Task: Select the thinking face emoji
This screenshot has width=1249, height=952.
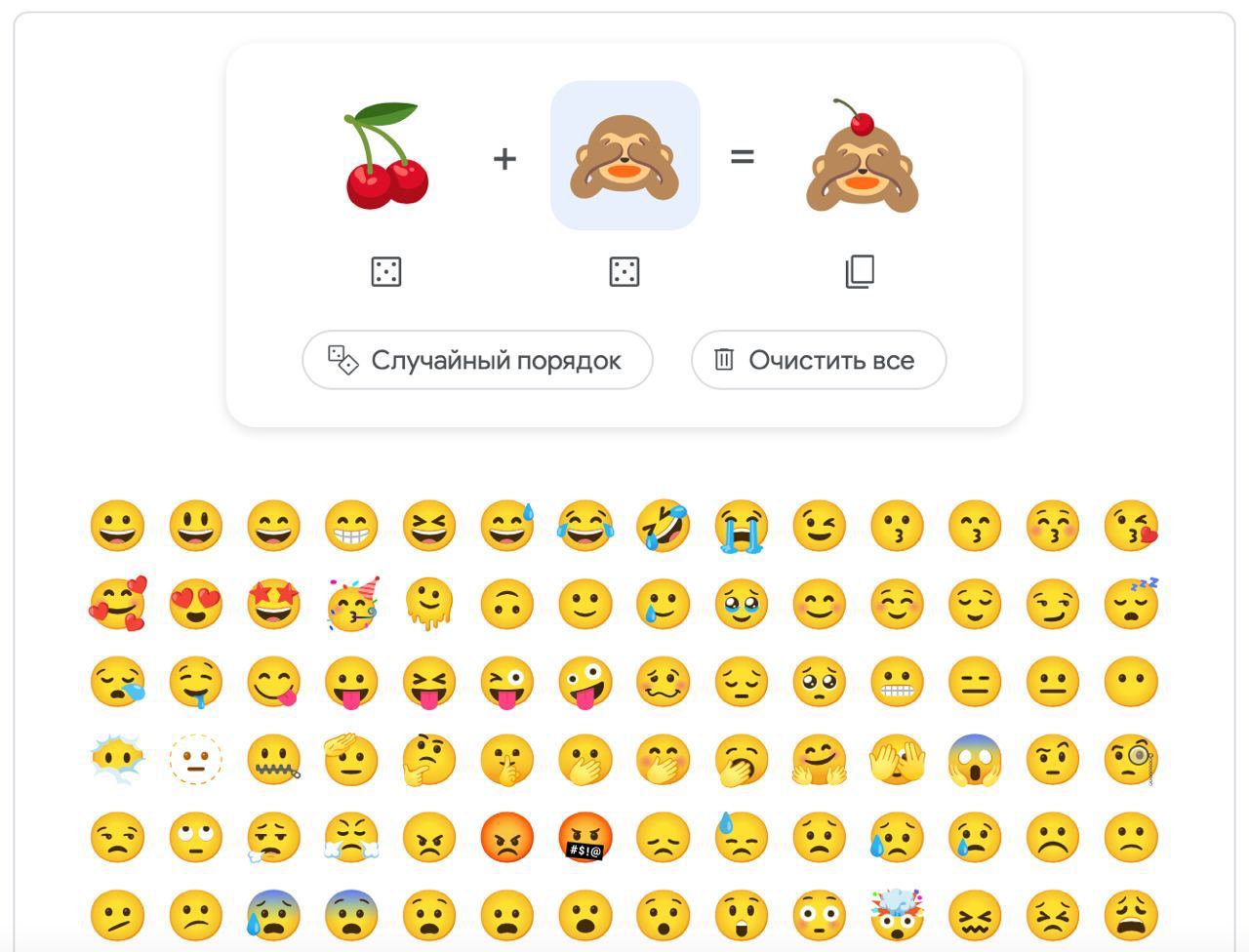Action: pyautogui.click(x=429, y=760)
